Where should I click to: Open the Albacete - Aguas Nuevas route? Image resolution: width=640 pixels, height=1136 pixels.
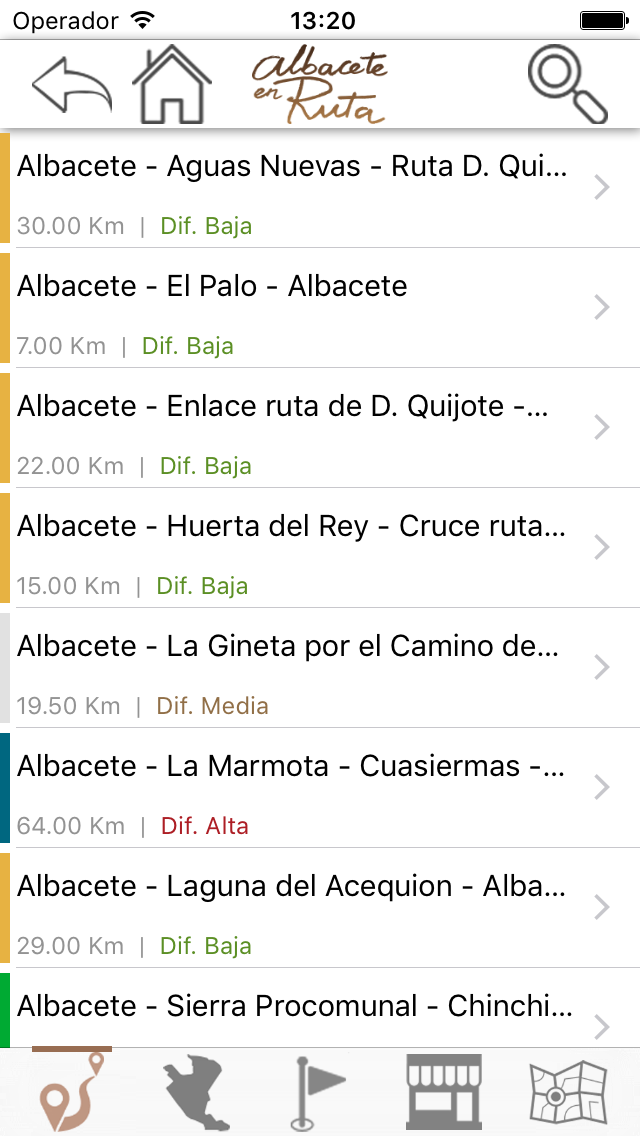(x=320, y=188)
